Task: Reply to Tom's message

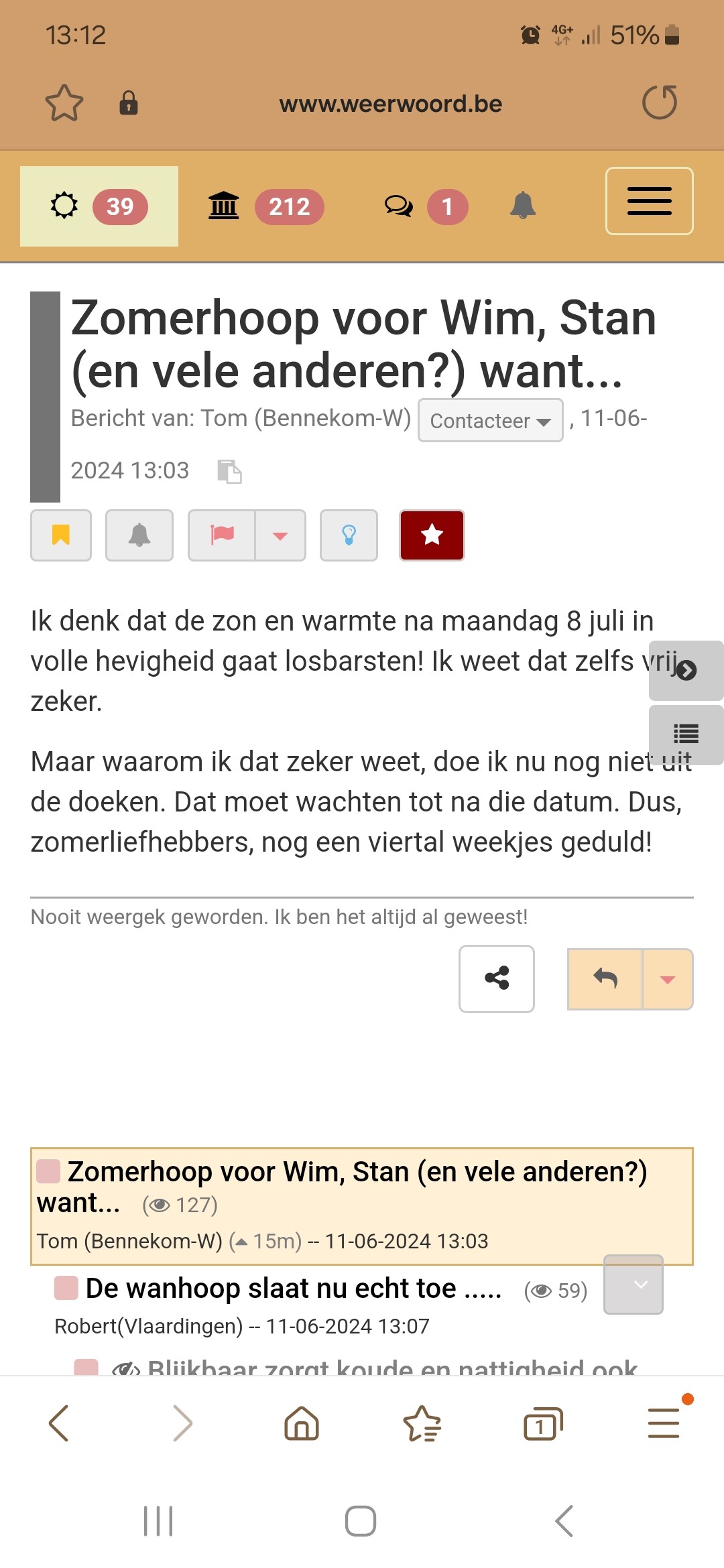Action: pyautogui.click(x=605, y=978)
